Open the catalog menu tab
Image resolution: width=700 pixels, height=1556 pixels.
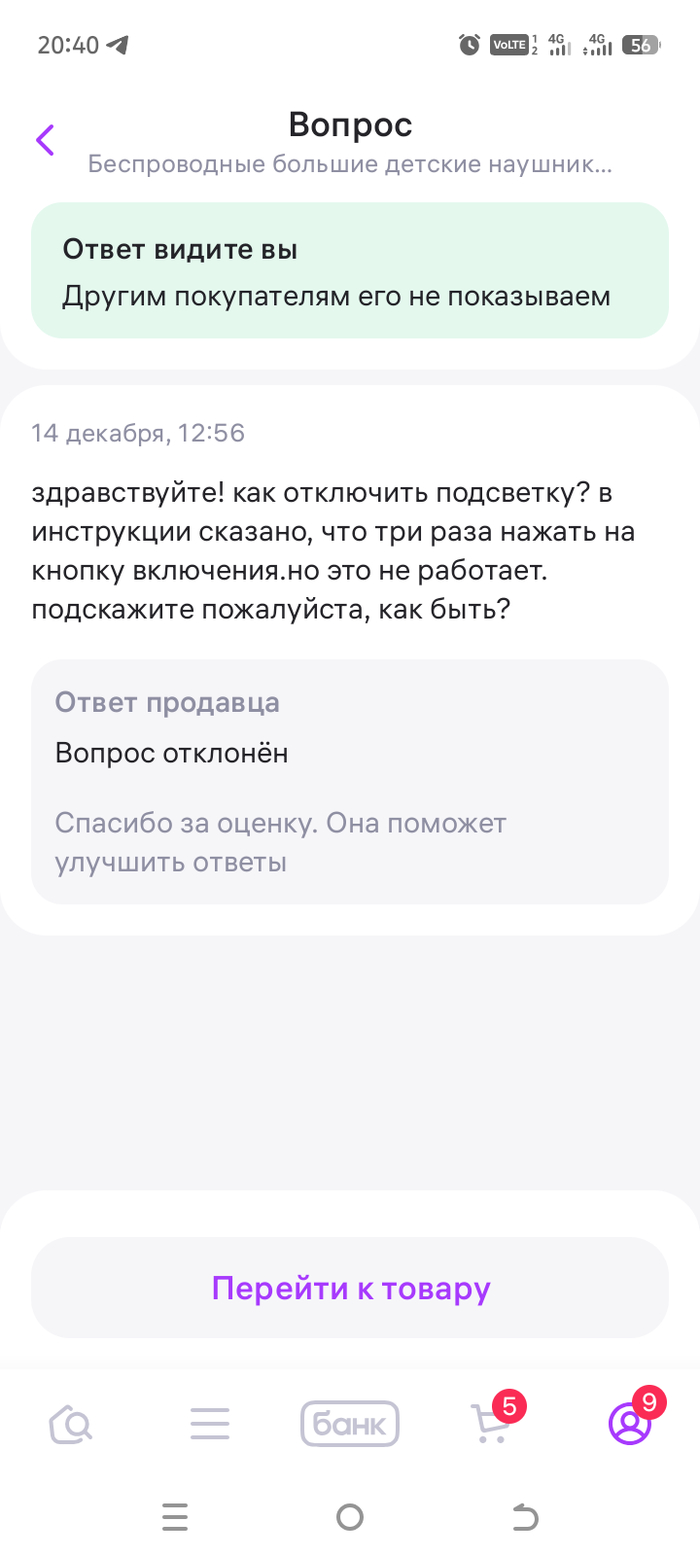pyautogui.click(x=210, y=1423)
